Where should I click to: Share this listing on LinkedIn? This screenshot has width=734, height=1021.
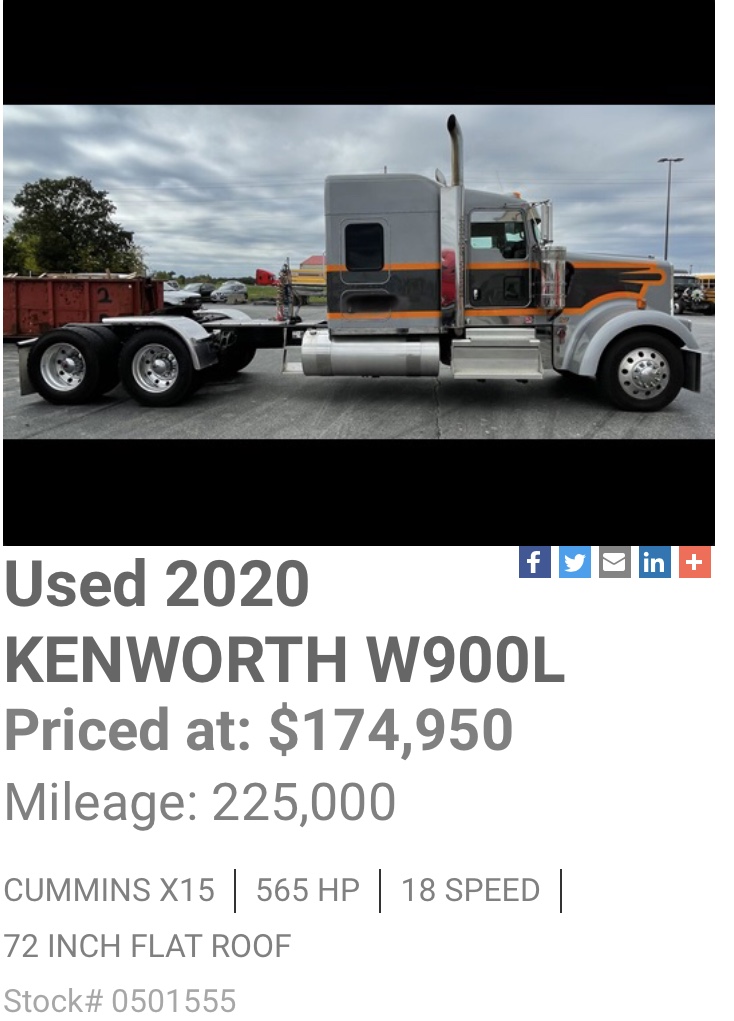coord(655,562)
